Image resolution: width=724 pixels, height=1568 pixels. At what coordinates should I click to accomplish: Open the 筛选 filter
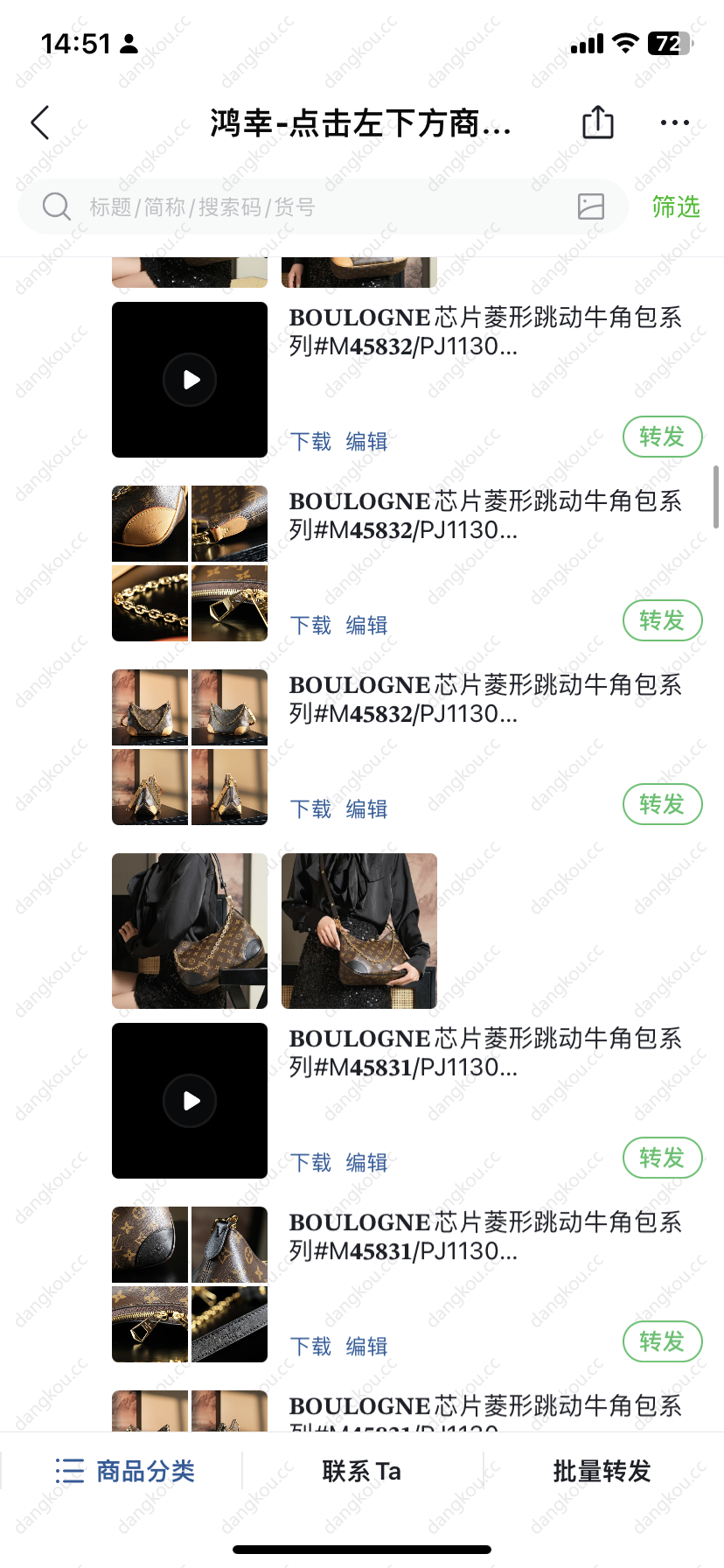[676, 207]
